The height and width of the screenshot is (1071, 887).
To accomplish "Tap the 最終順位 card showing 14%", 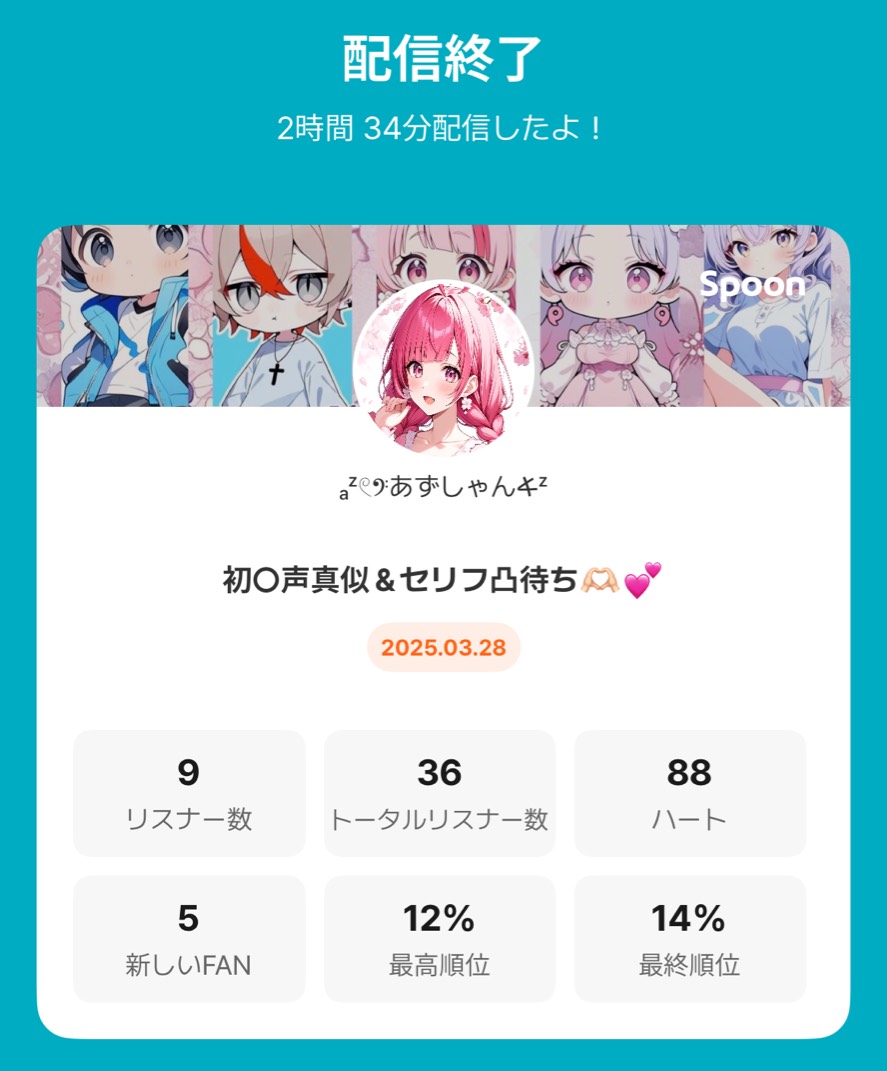I will 691,937.
